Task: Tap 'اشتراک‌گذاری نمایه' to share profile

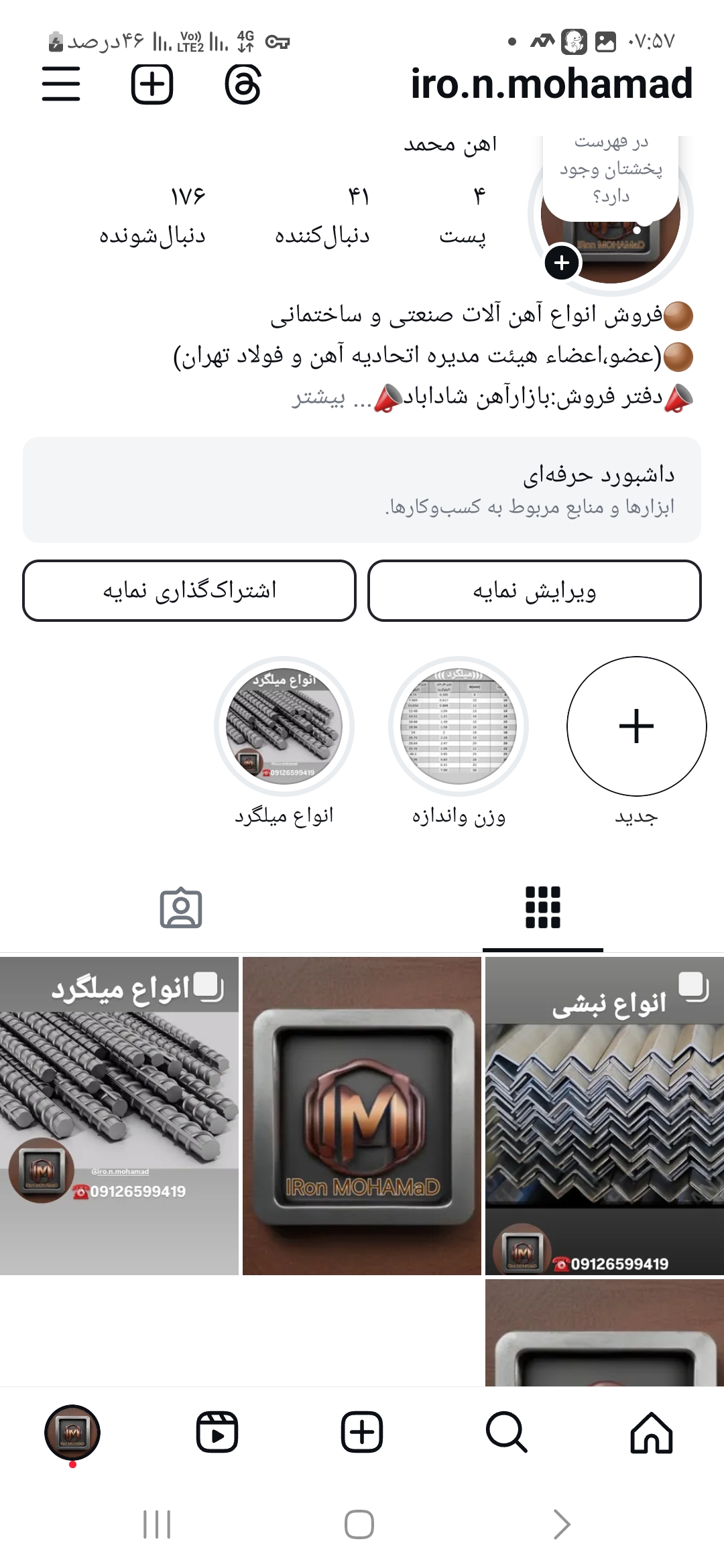Action: [x=188, y=591]
